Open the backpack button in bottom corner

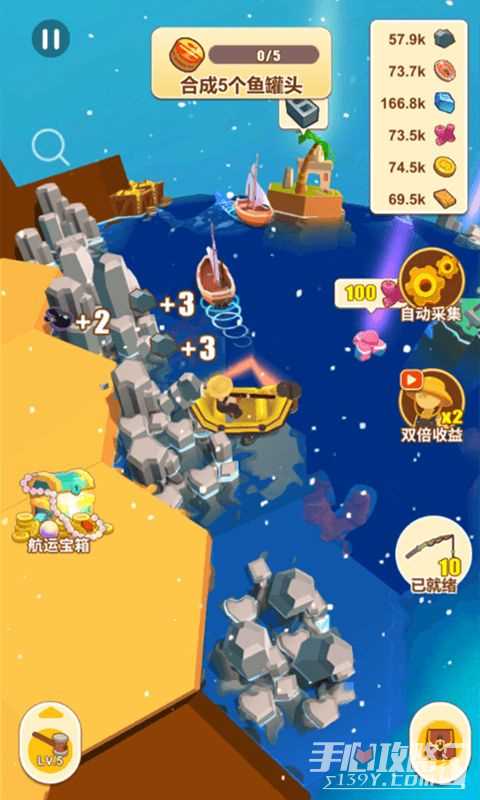[440, 744]
